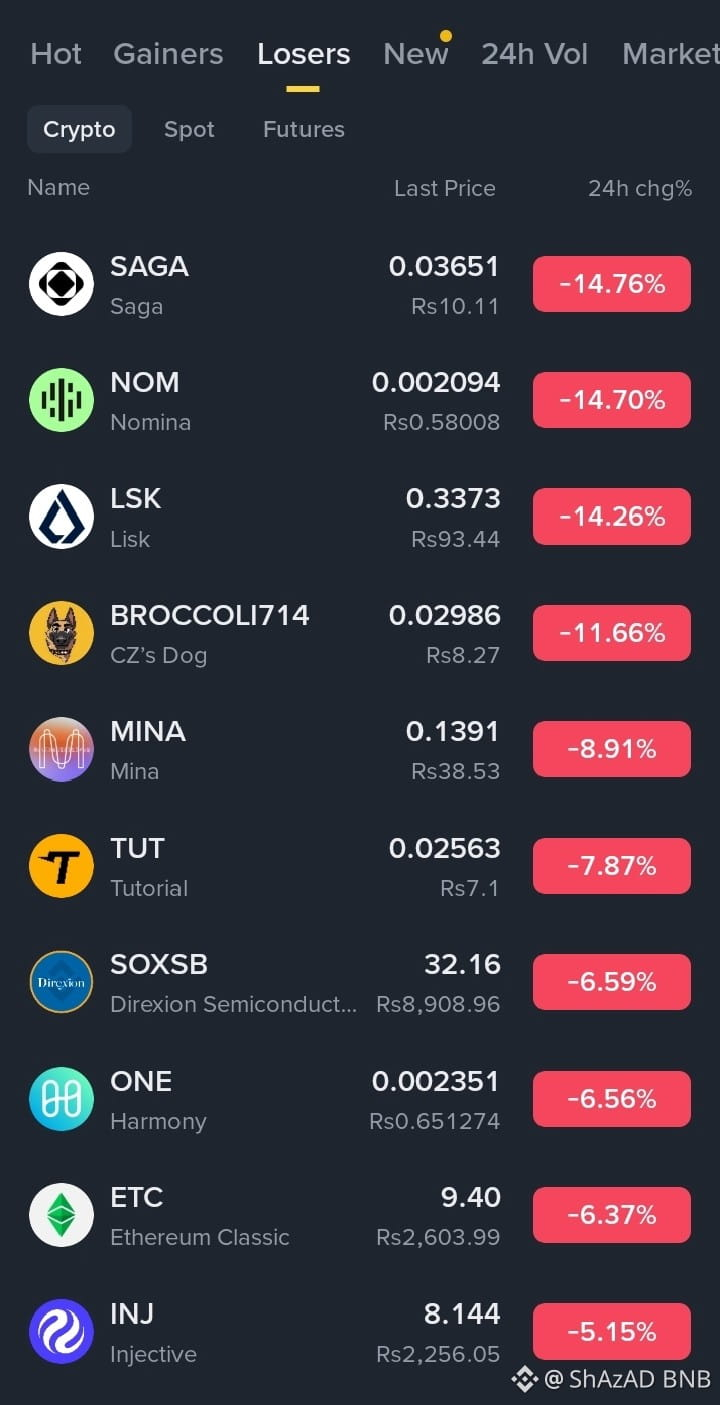Open the SAGA coin row
720x1405 pixels.
pyautogui.click(x=360, y=285)
